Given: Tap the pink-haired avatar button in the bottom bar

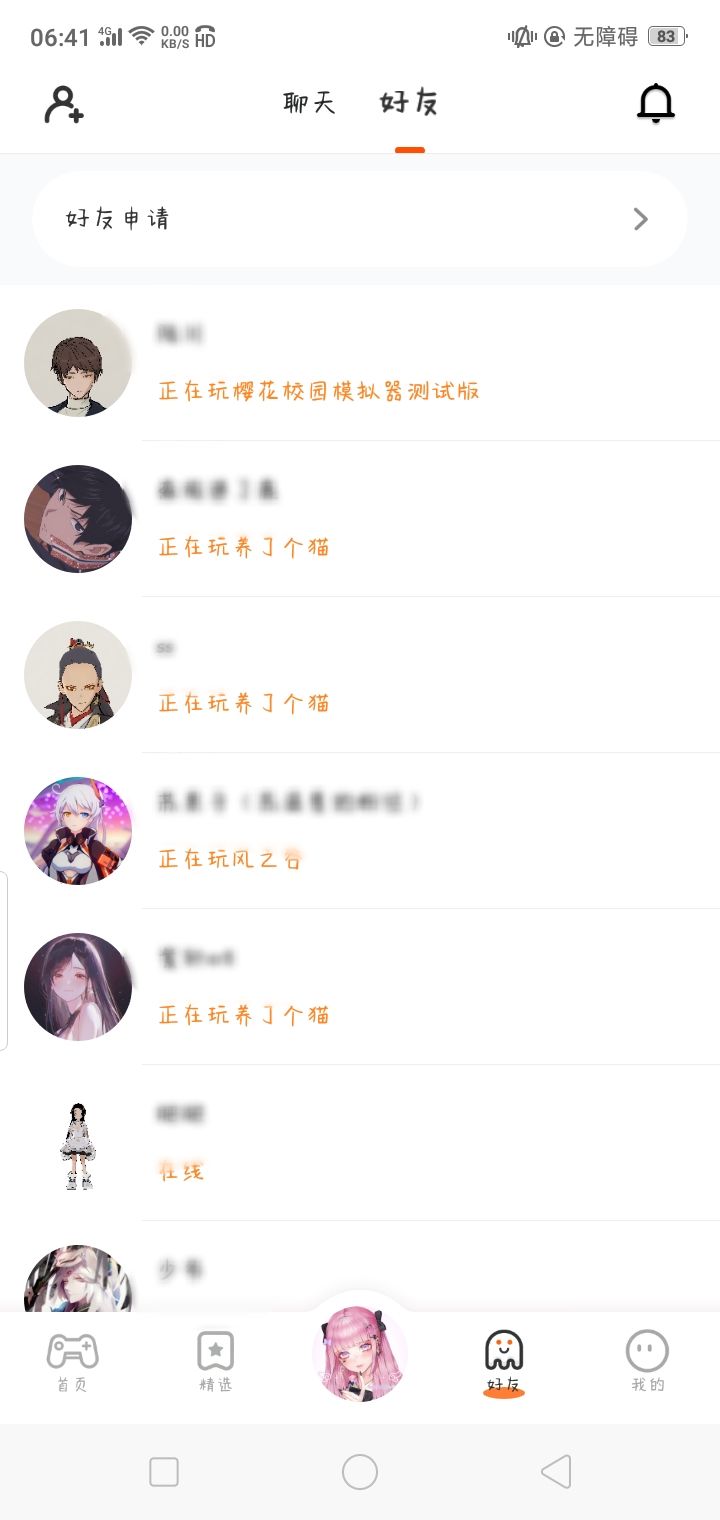Looking at the screenshot, I should [x=360, y=1352].
